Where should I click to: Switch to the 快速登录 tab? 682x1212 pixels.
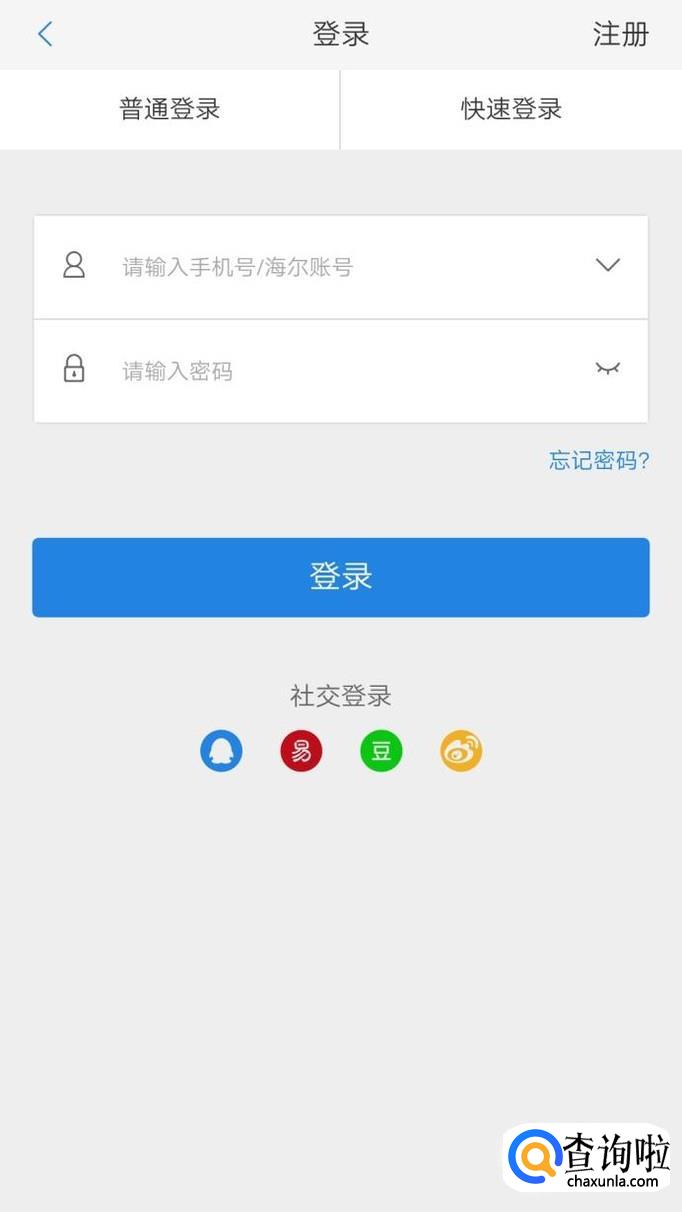pyautogui.click(x=511, y=109)
